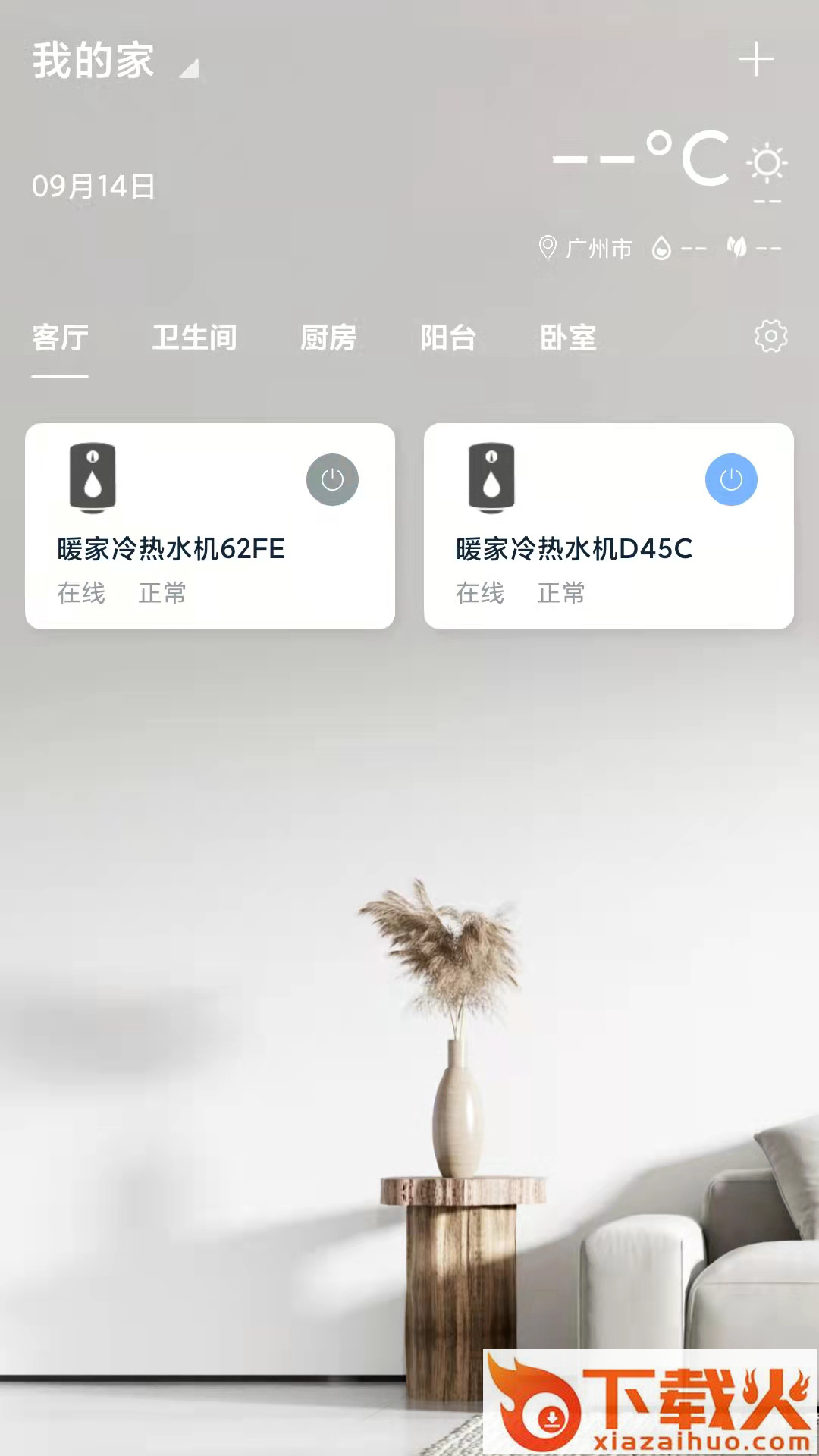Viewport: 819px width, 1456px height.
Task: Switch to the 卫生间 tab
Action: point(194,337)
